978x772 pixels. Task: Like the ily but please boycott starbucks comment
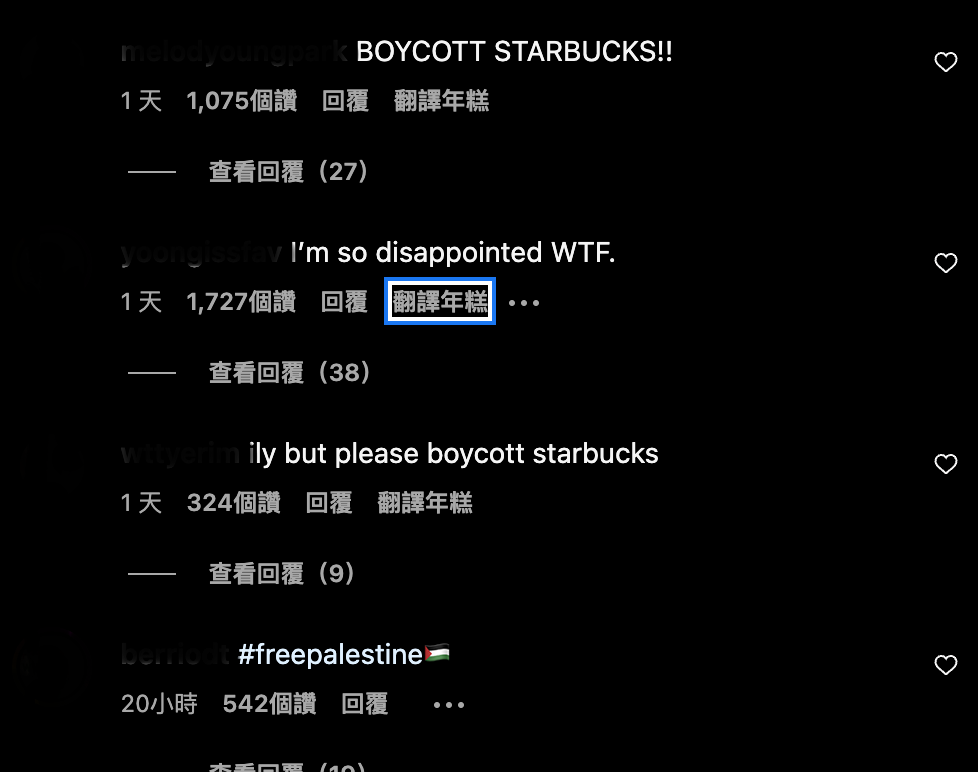click(945, 465)
